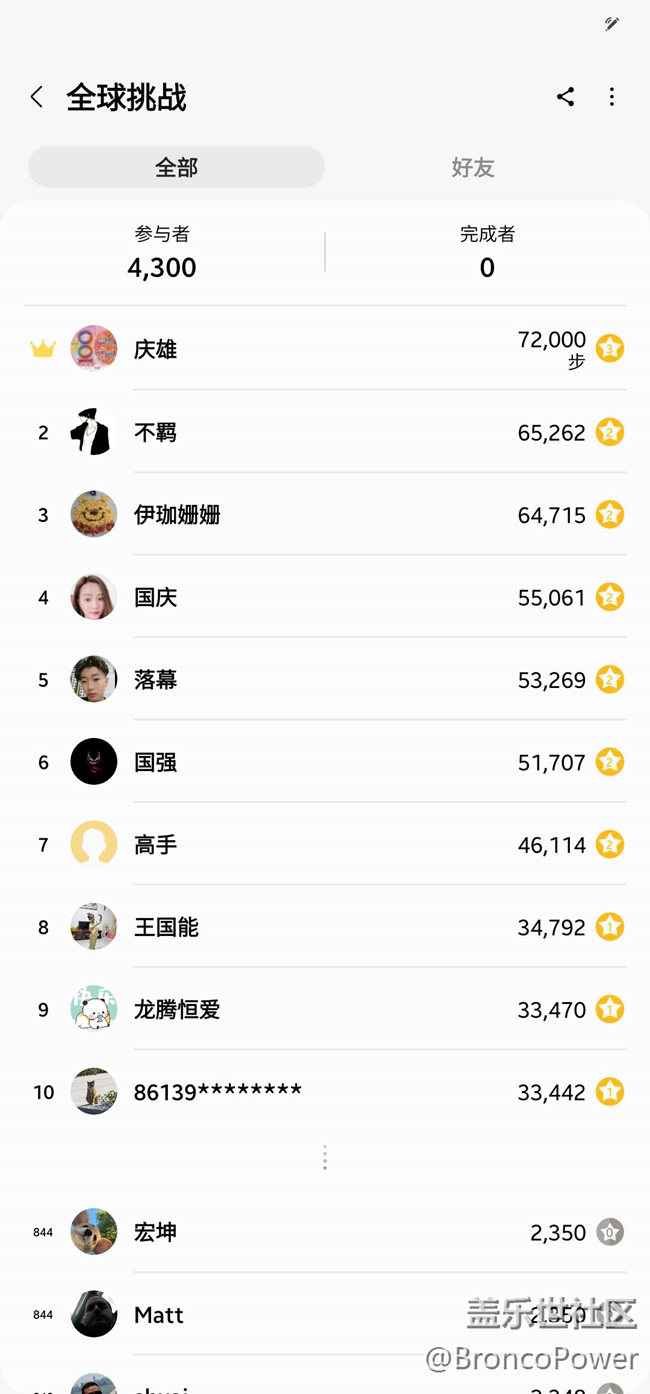Open 高手's leaderboard entry
The image size is (650, 1394).
click(x=325, y=844)
